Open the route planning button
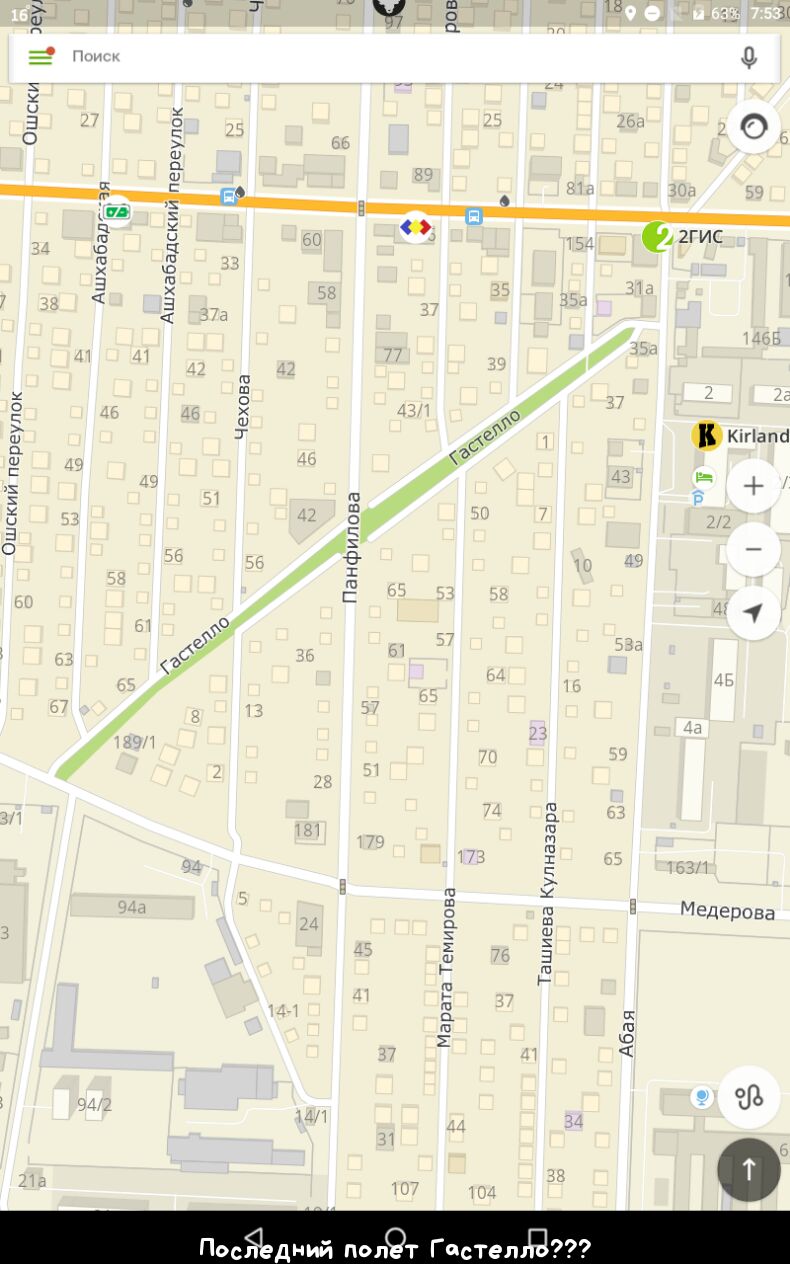Image resolution: width=790 pixels, height=1264 pixels. (748, 1096)
